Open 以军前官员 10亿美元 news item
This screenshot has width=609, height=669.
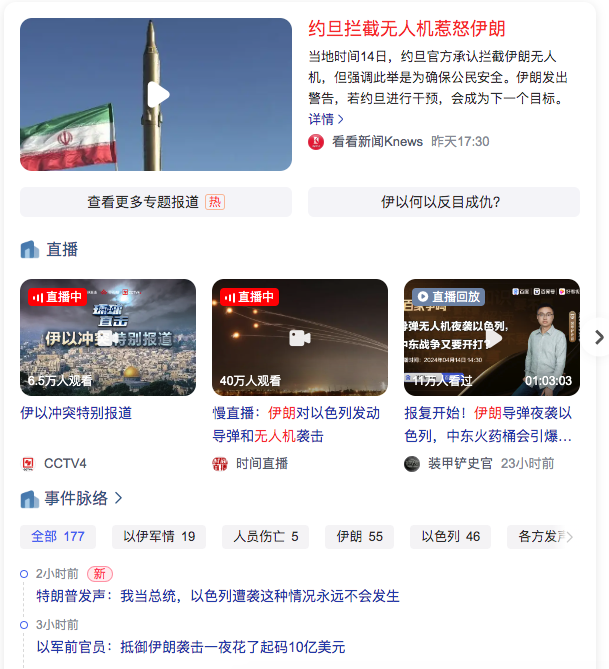point(191,647)
